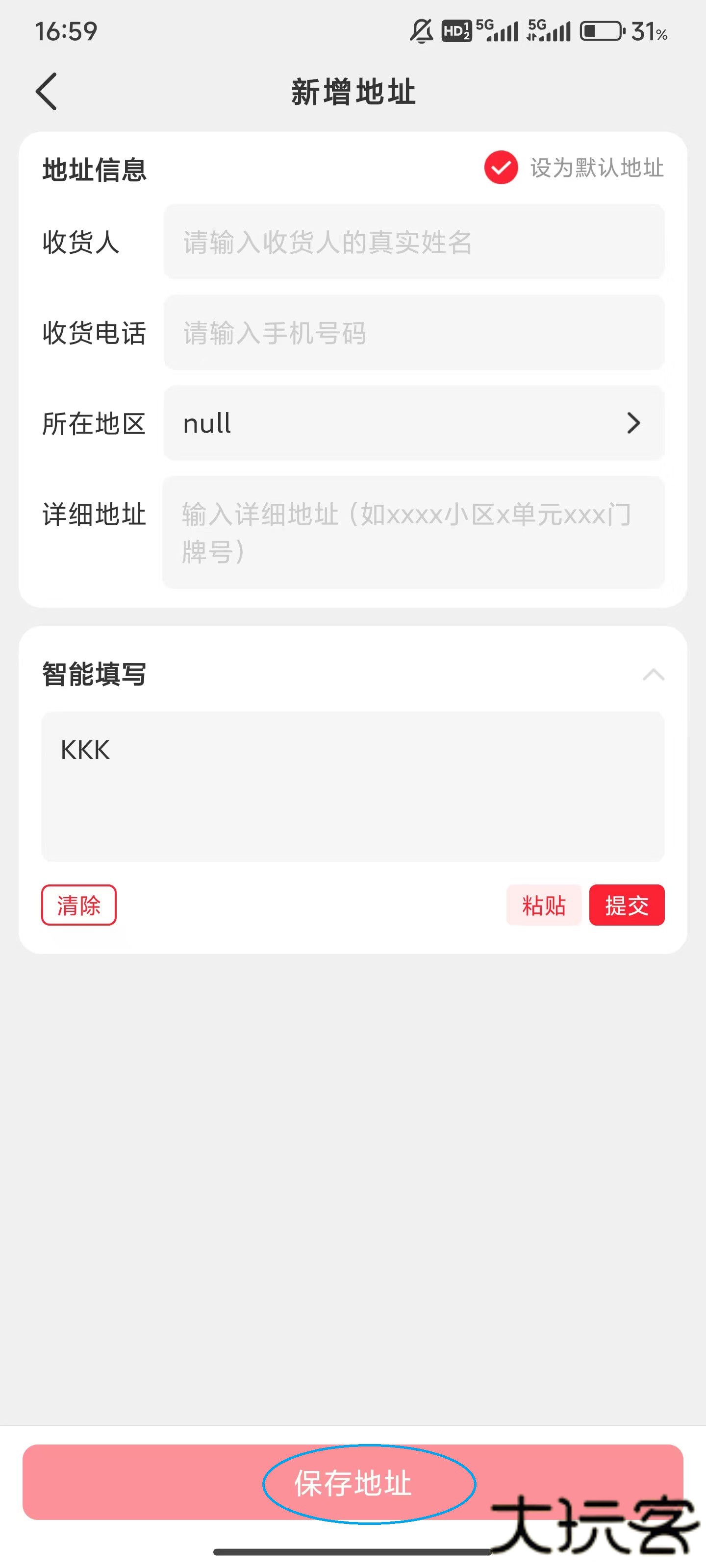Viewport: 706px width, 1568px height.
Task: Collapse the 智能填写 section
Action: (653, 674)
